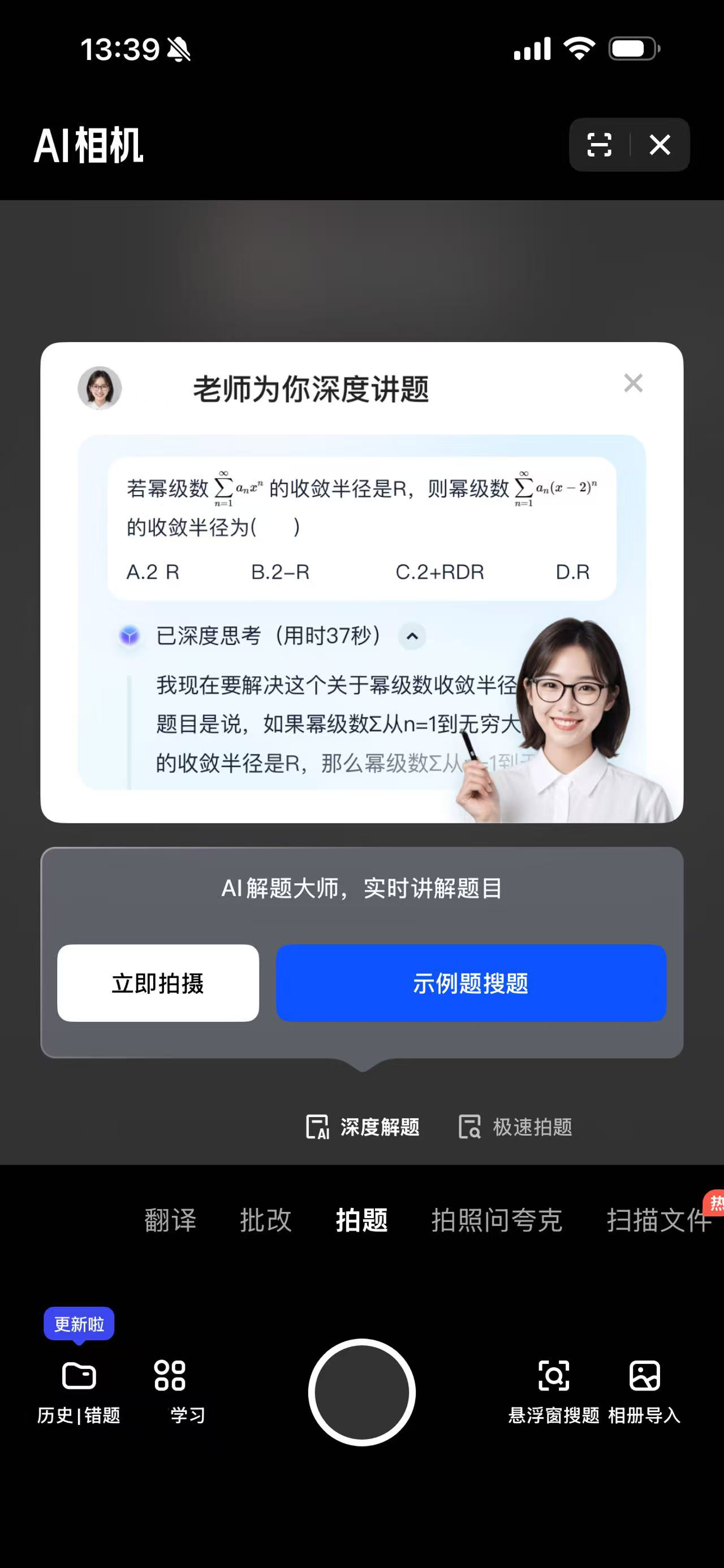Switch to 扫描文件 tab
The image size is (724, 1568).
(658, 1220)
